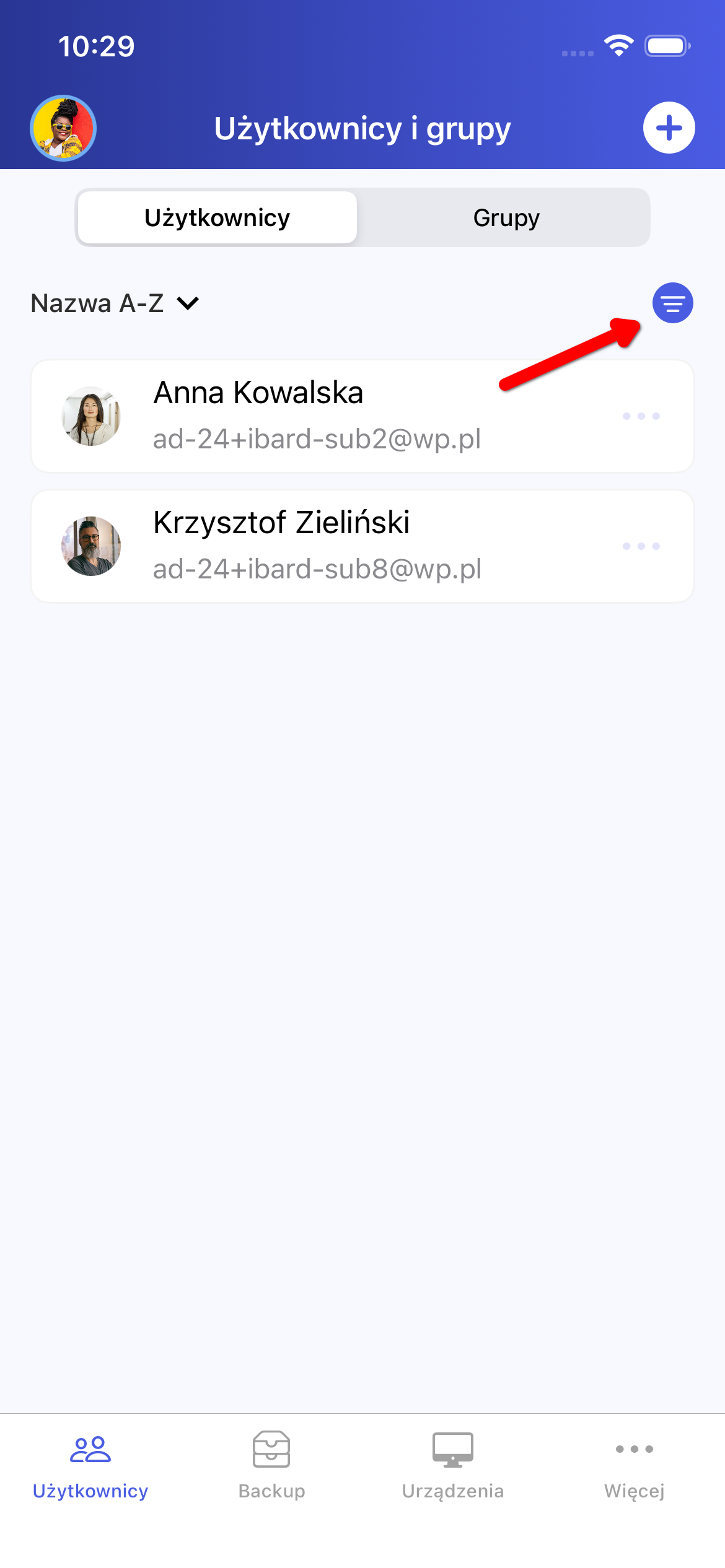The width and height of the screenshot is (725, 1568).
Task: Show the Więcej tab
Action: (x=634, y=1465)
